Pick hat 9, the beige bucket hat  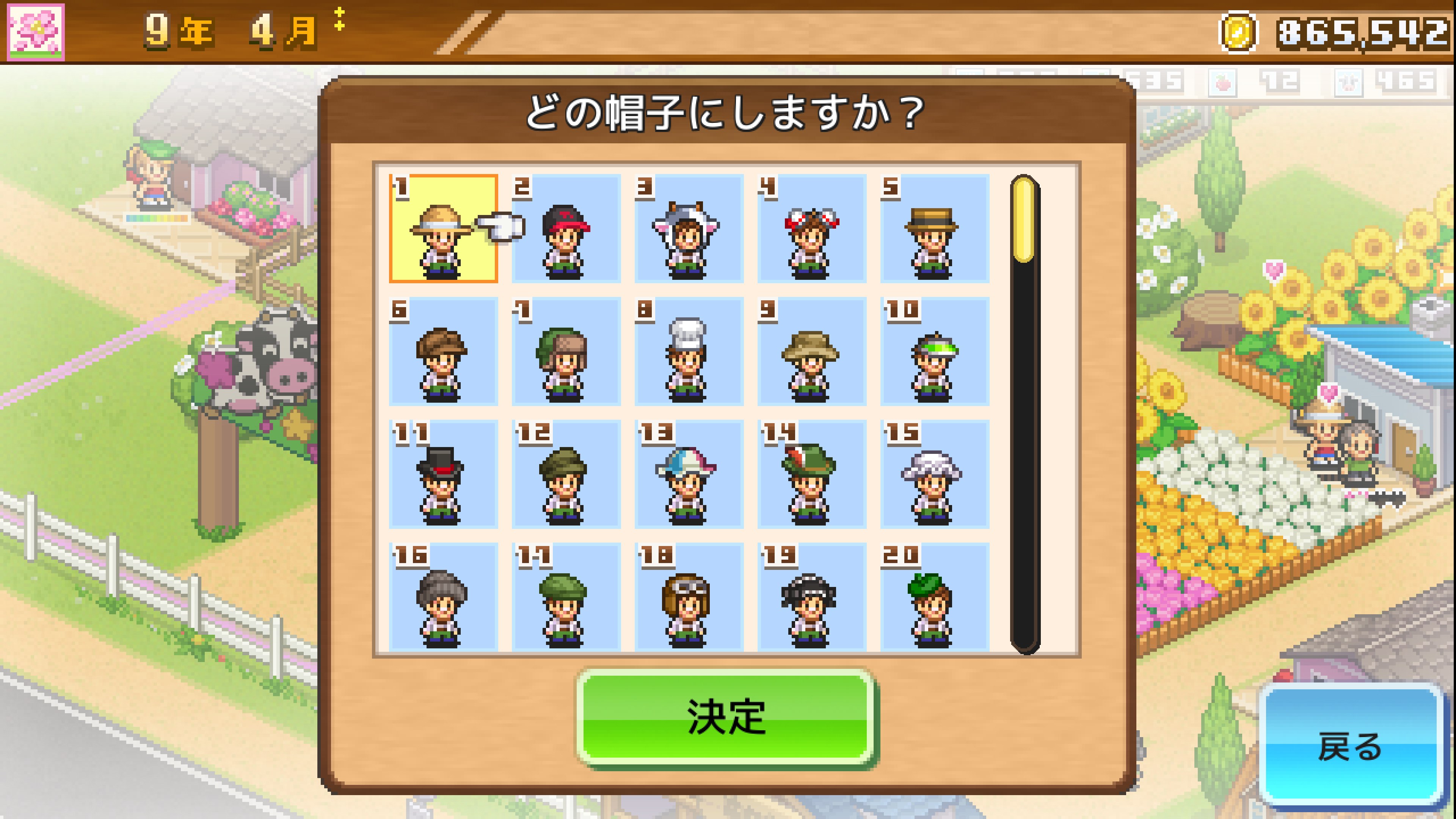(x=811, y=351)
